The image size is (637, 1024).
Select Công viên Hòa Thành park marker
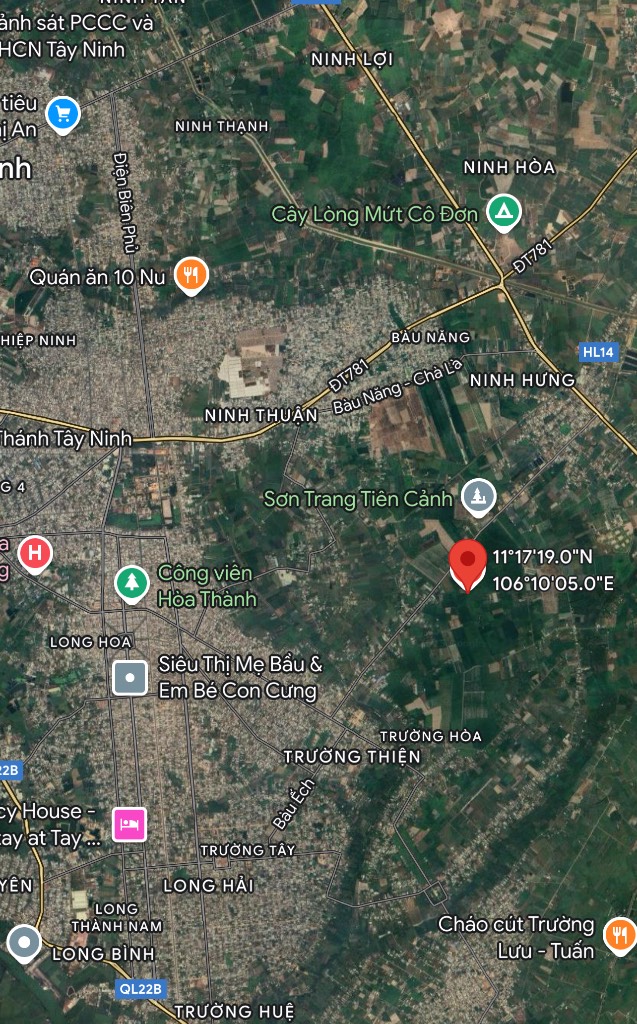click(x=132, y=583)
